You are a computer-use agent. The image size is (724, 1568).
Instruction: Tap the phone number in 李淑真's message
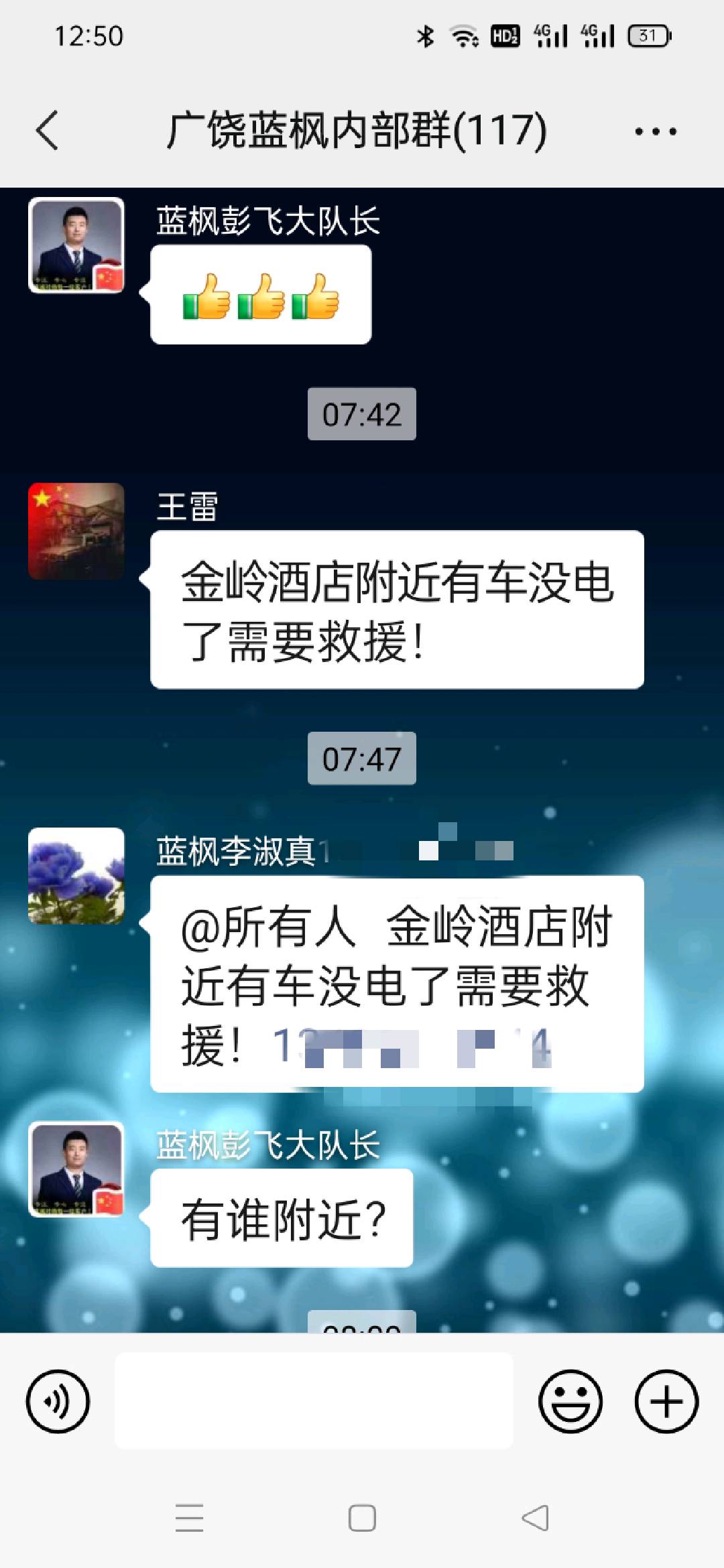(x=412, y=1047)
